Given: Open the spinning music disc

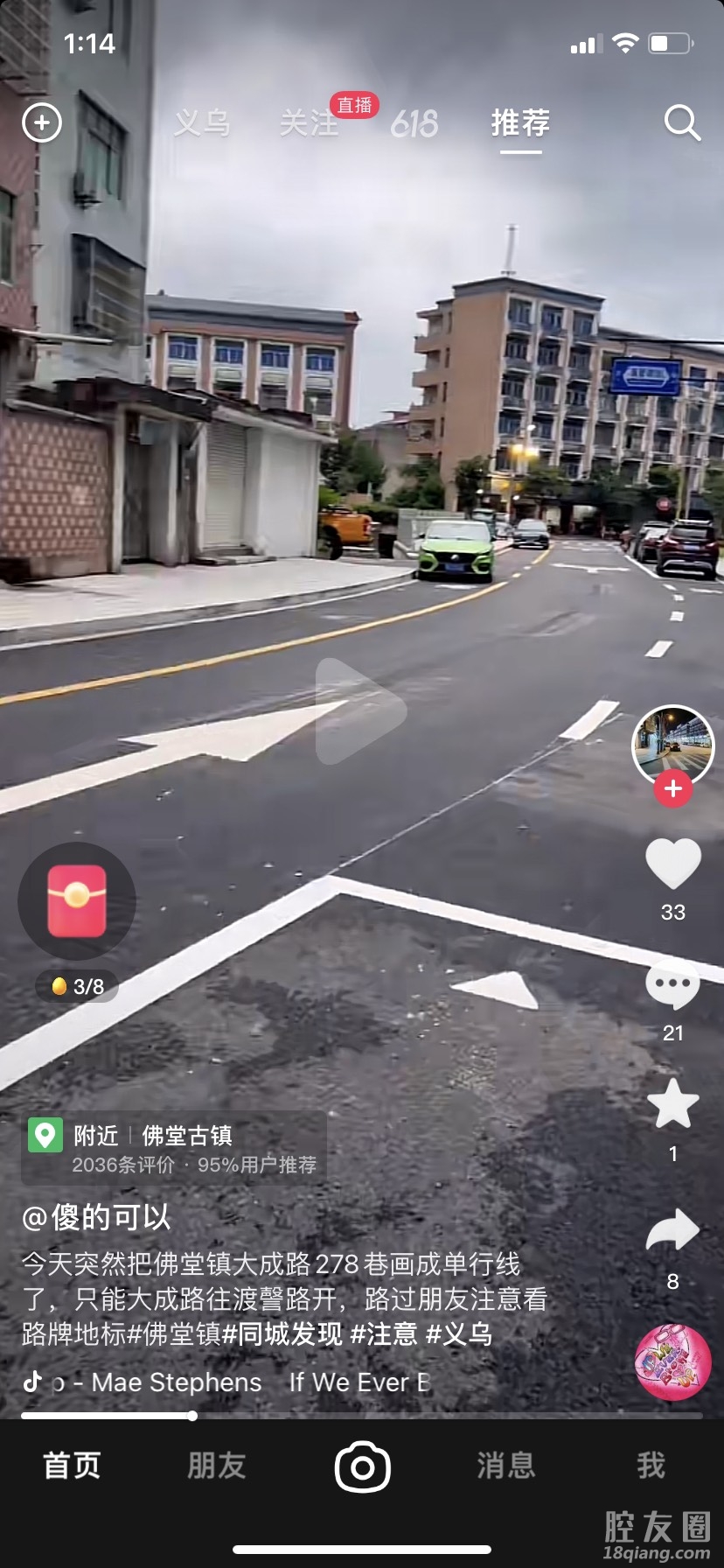Looking at the screenshot, I should coord(672,1362).
